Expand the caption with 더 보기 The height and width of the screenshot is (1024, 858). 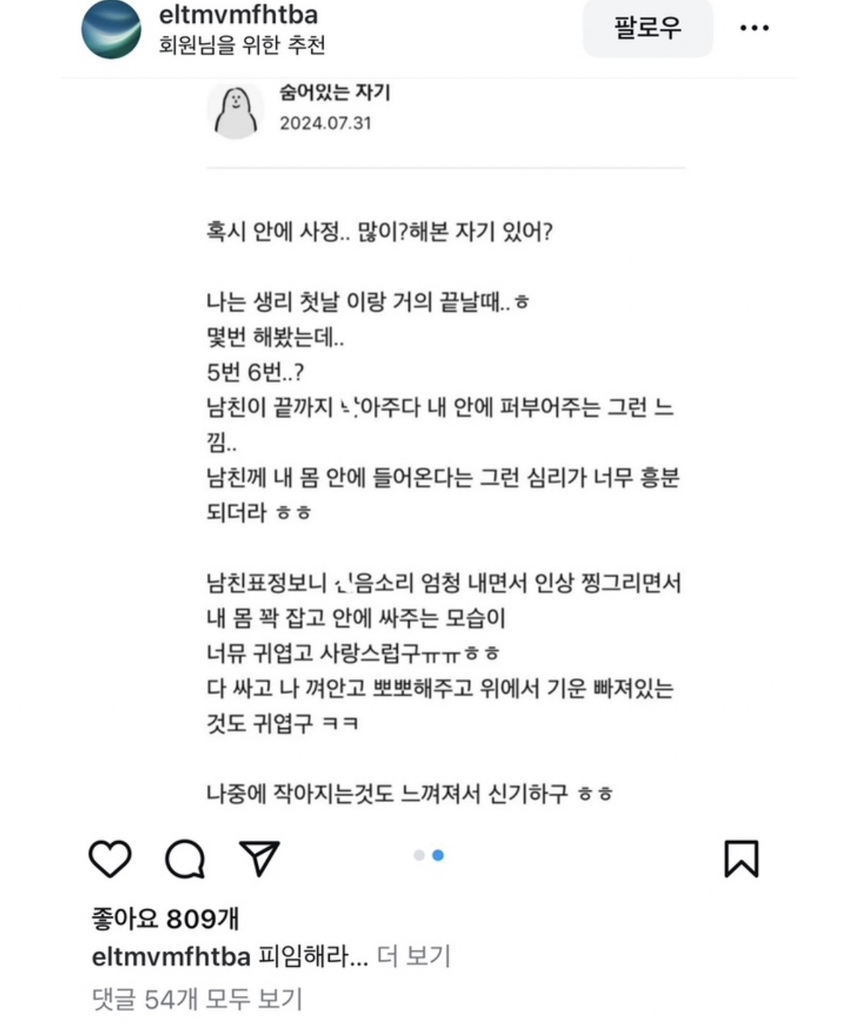coord(414,957)
